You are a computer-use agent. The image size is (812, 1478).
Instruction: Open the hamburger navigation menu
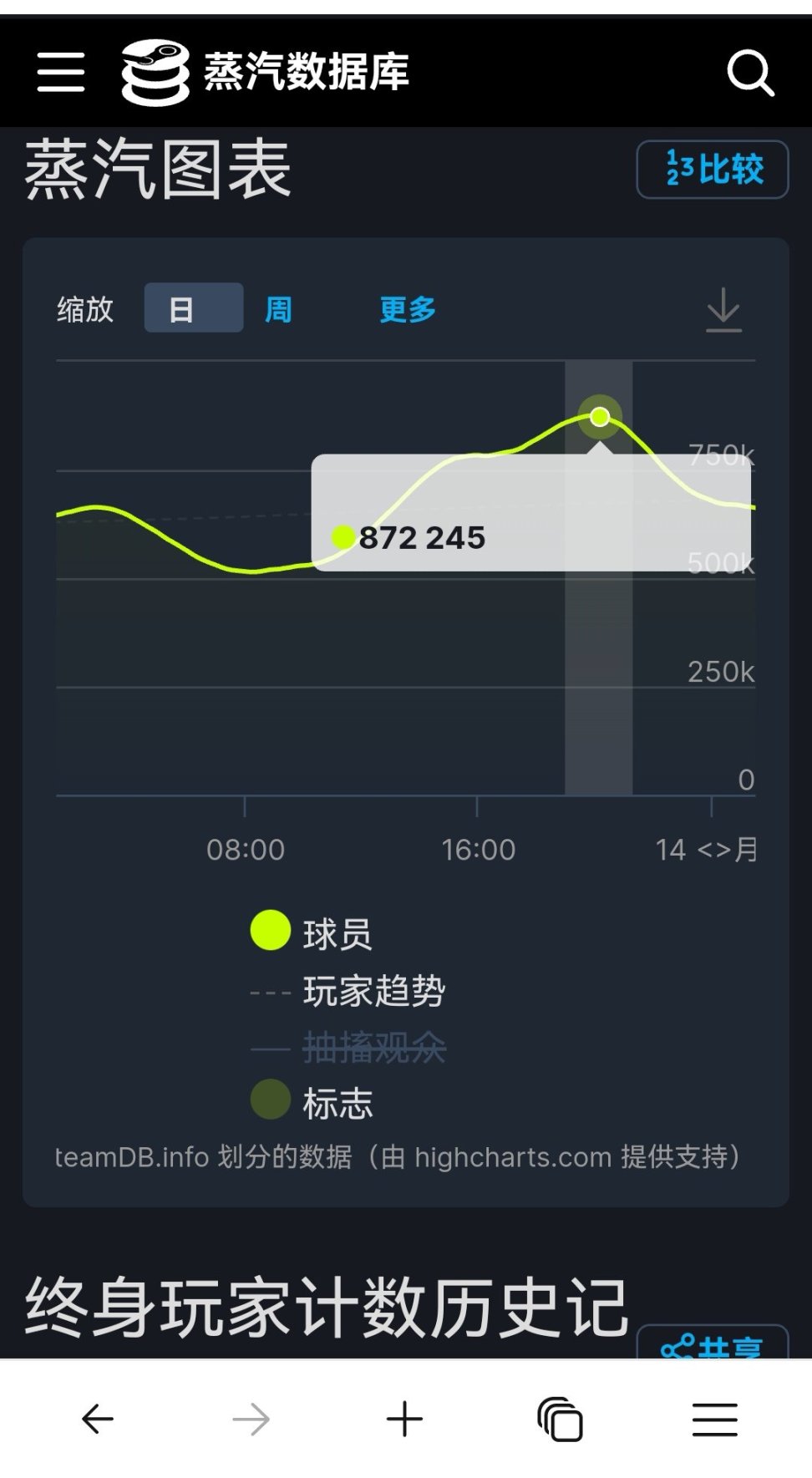(x=61, y=72)
